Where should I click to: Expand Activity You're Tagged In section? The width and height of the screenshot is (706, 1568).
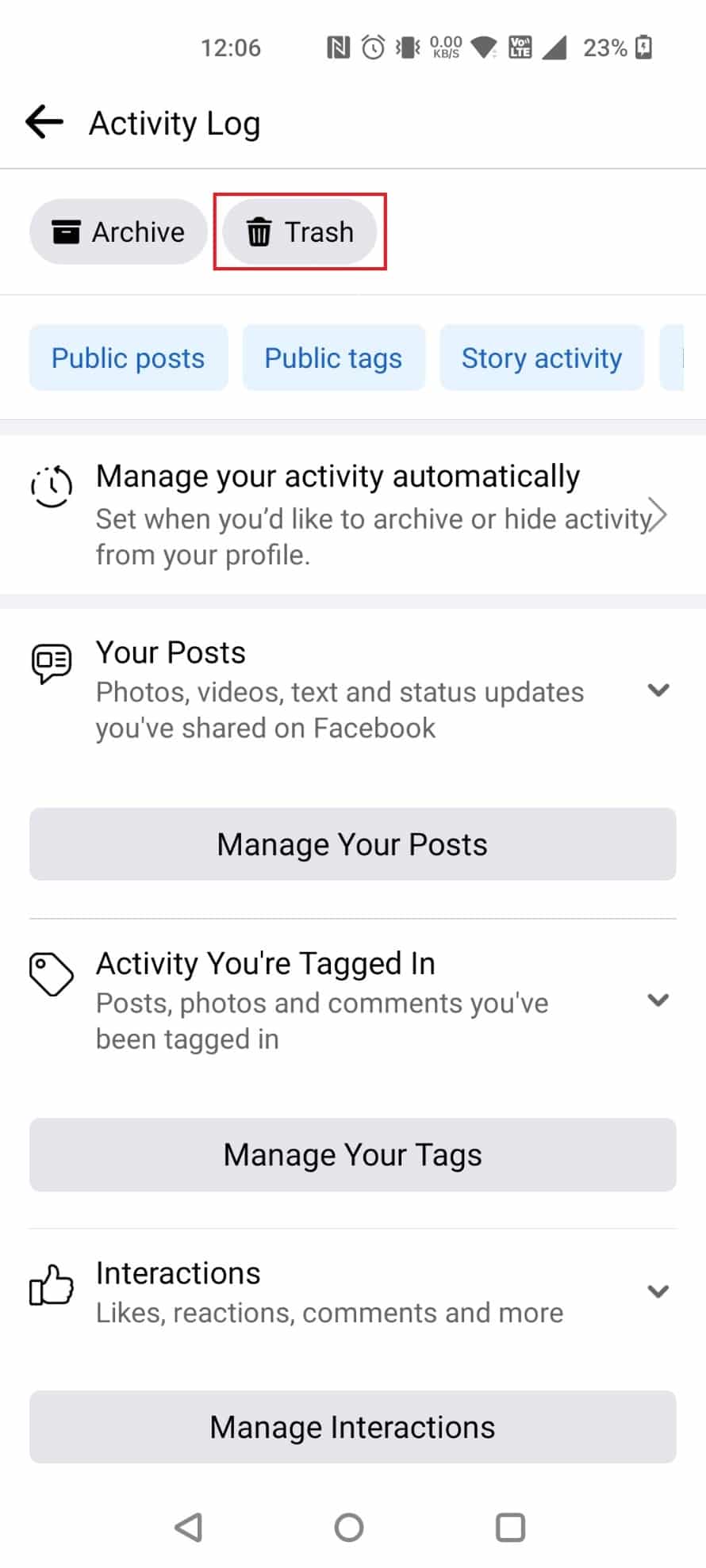pos(659,1000)
